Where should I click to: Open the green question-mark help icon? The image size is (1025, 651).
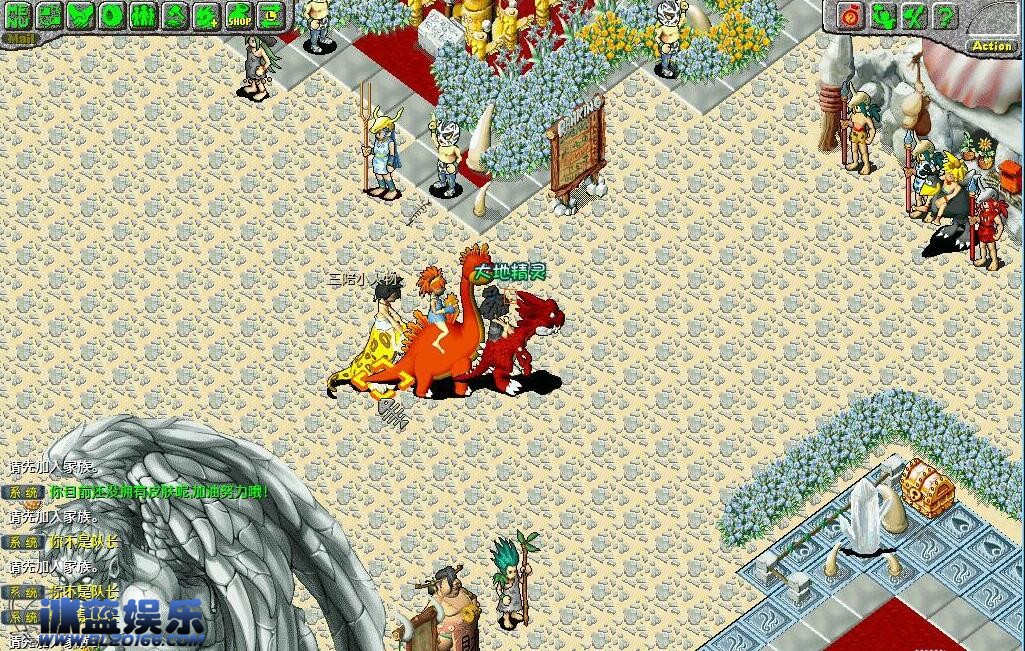pyautogui.click(x=943, y=16)
